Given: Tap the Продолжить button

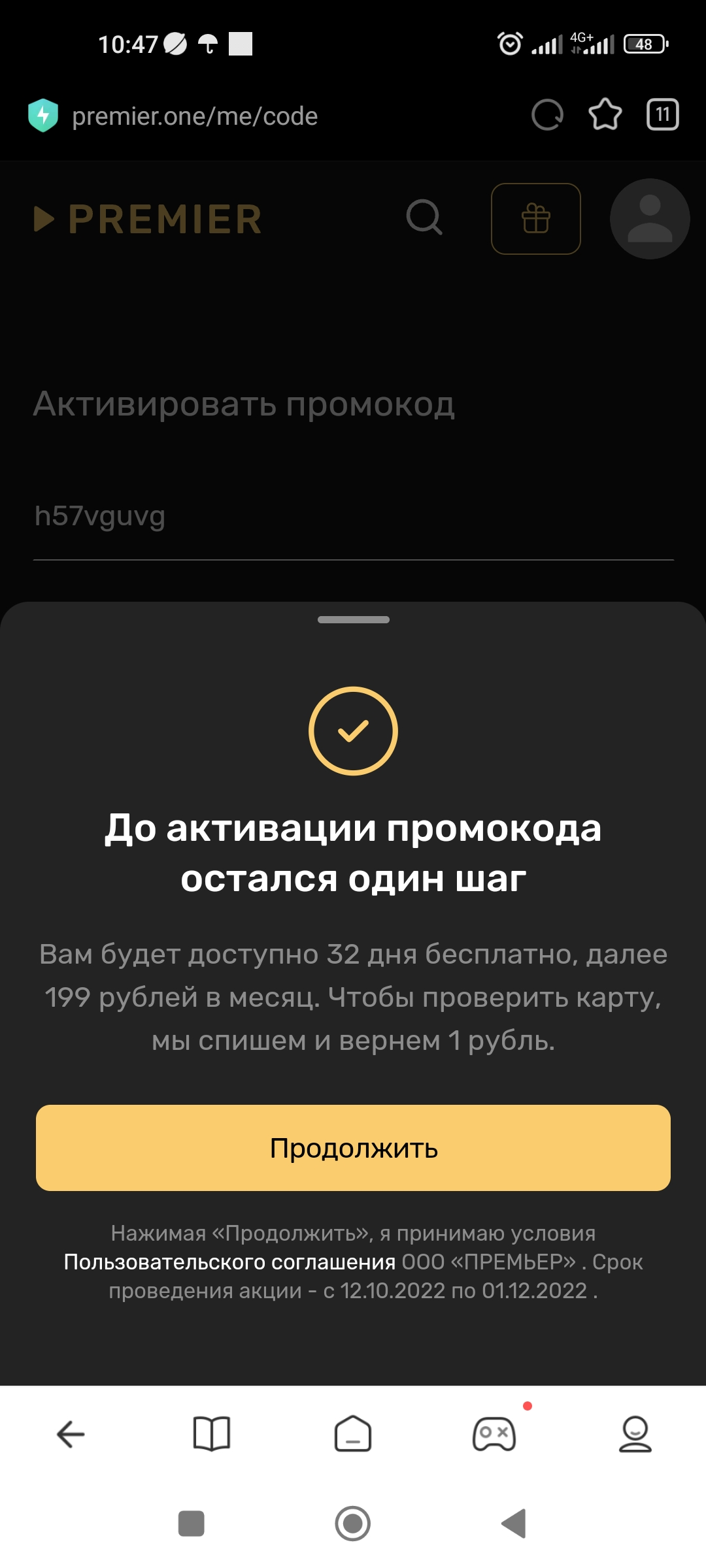Looking at the screenshot, I should click(353, 1148).
